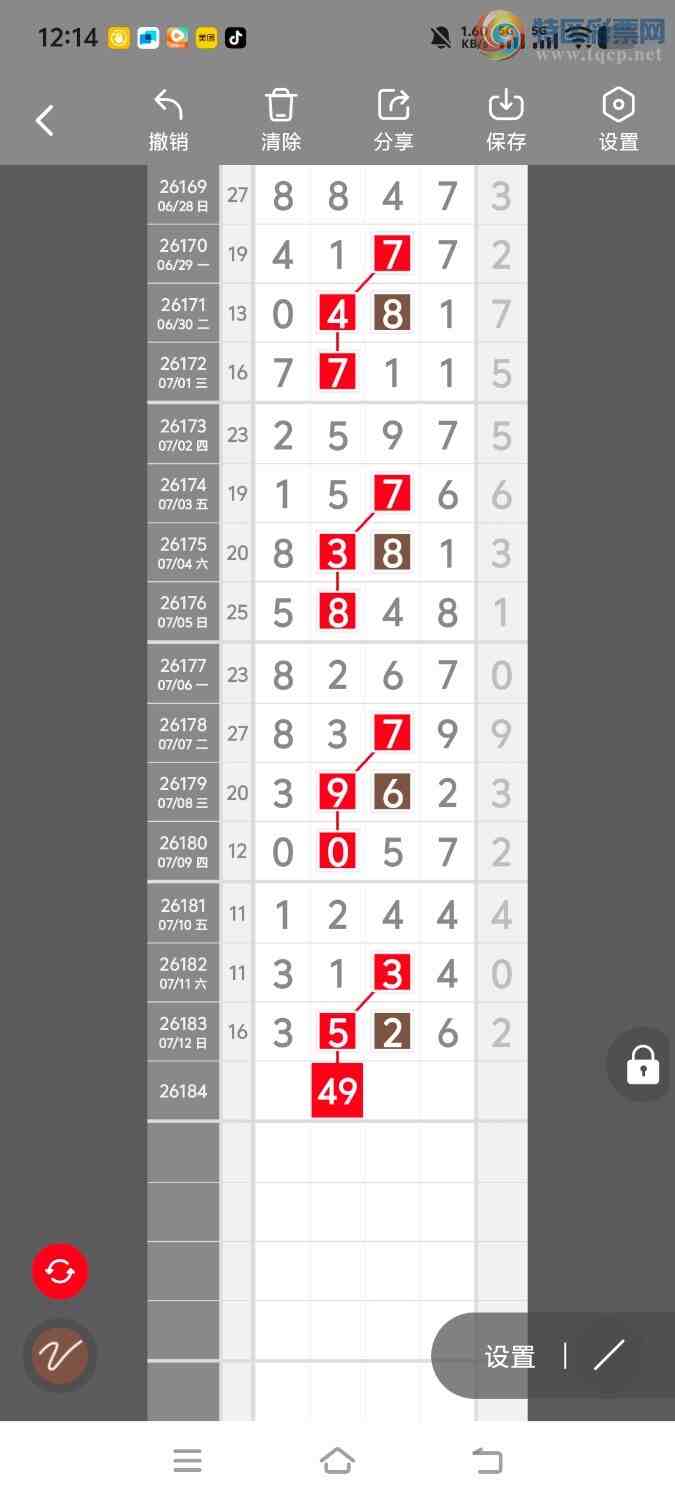
Task: Go back using the top-left arrow
Action: click(45, 121)
